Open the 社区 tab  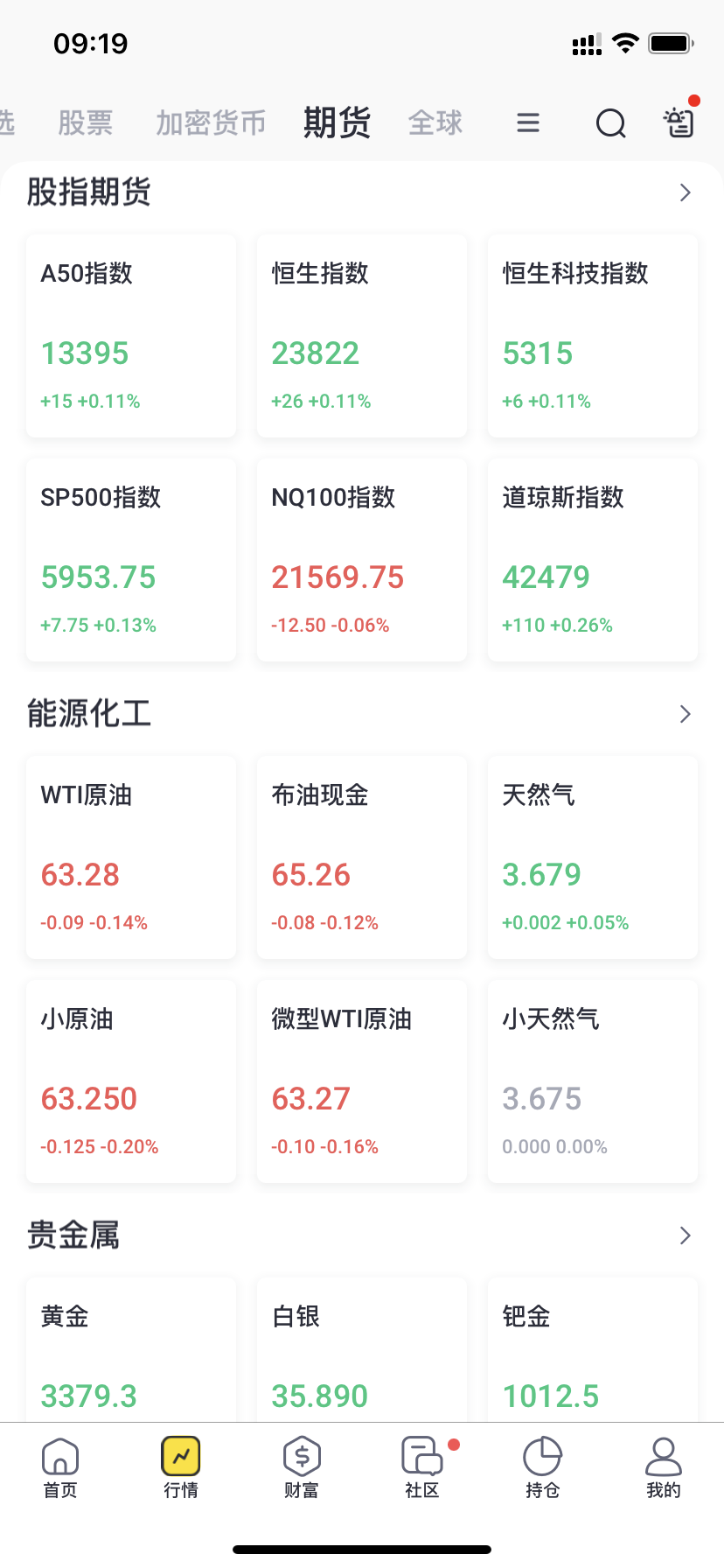422,1468
